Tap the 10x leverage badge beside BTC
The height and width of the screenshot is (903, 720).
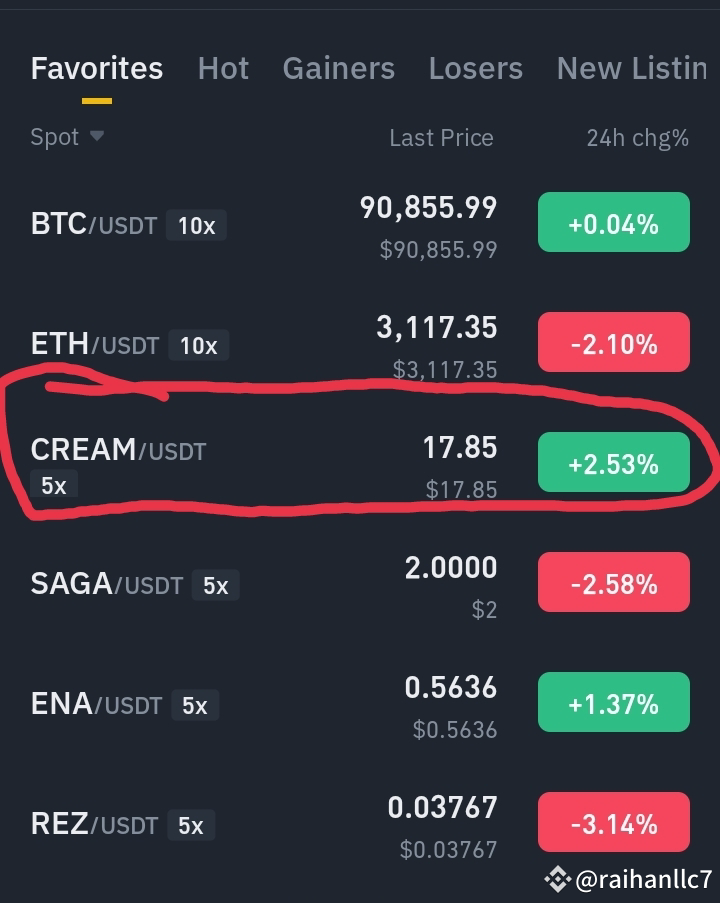point(198,225)
